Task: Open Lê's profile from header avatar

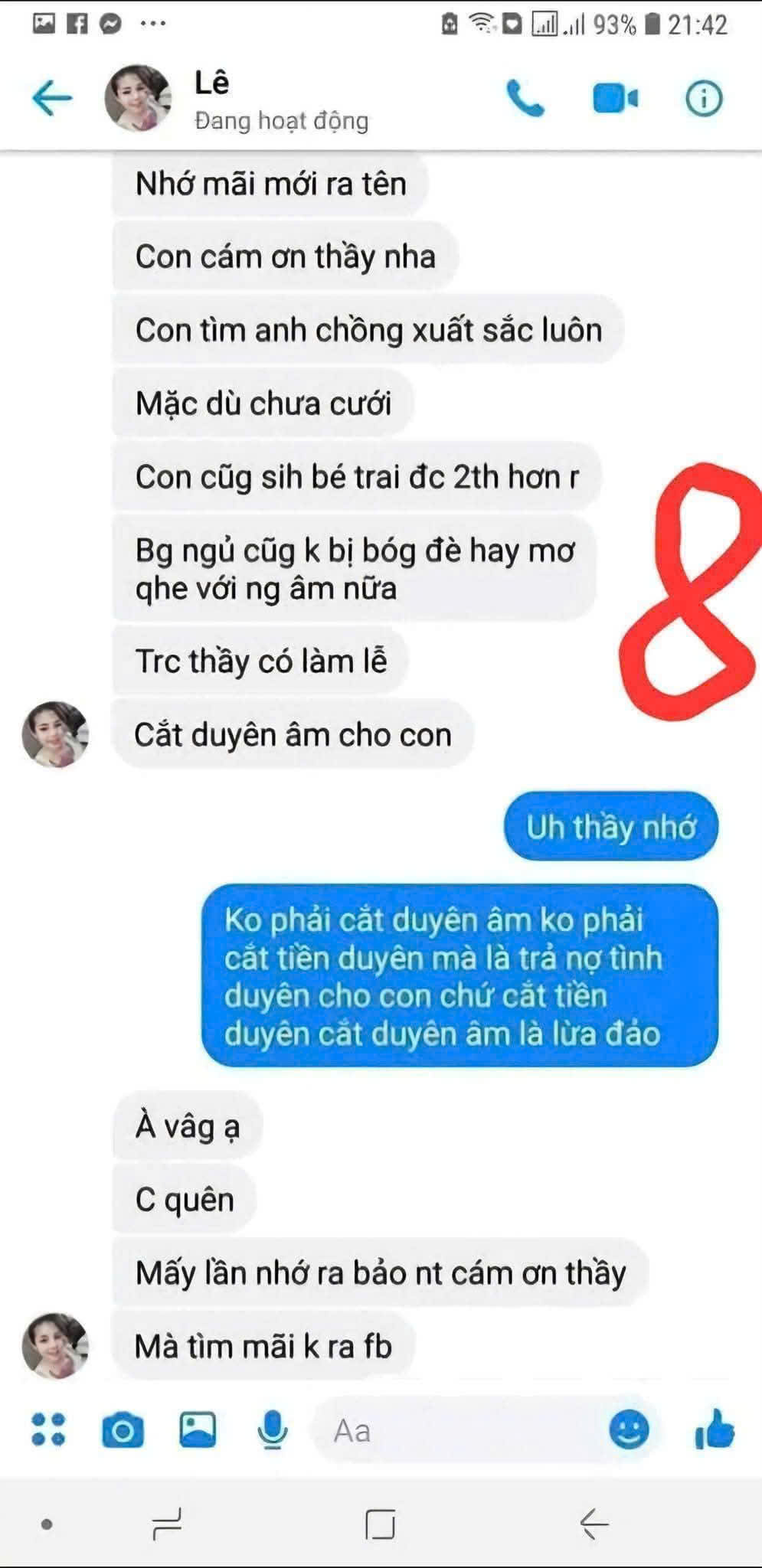Action: tap(138, 98)
